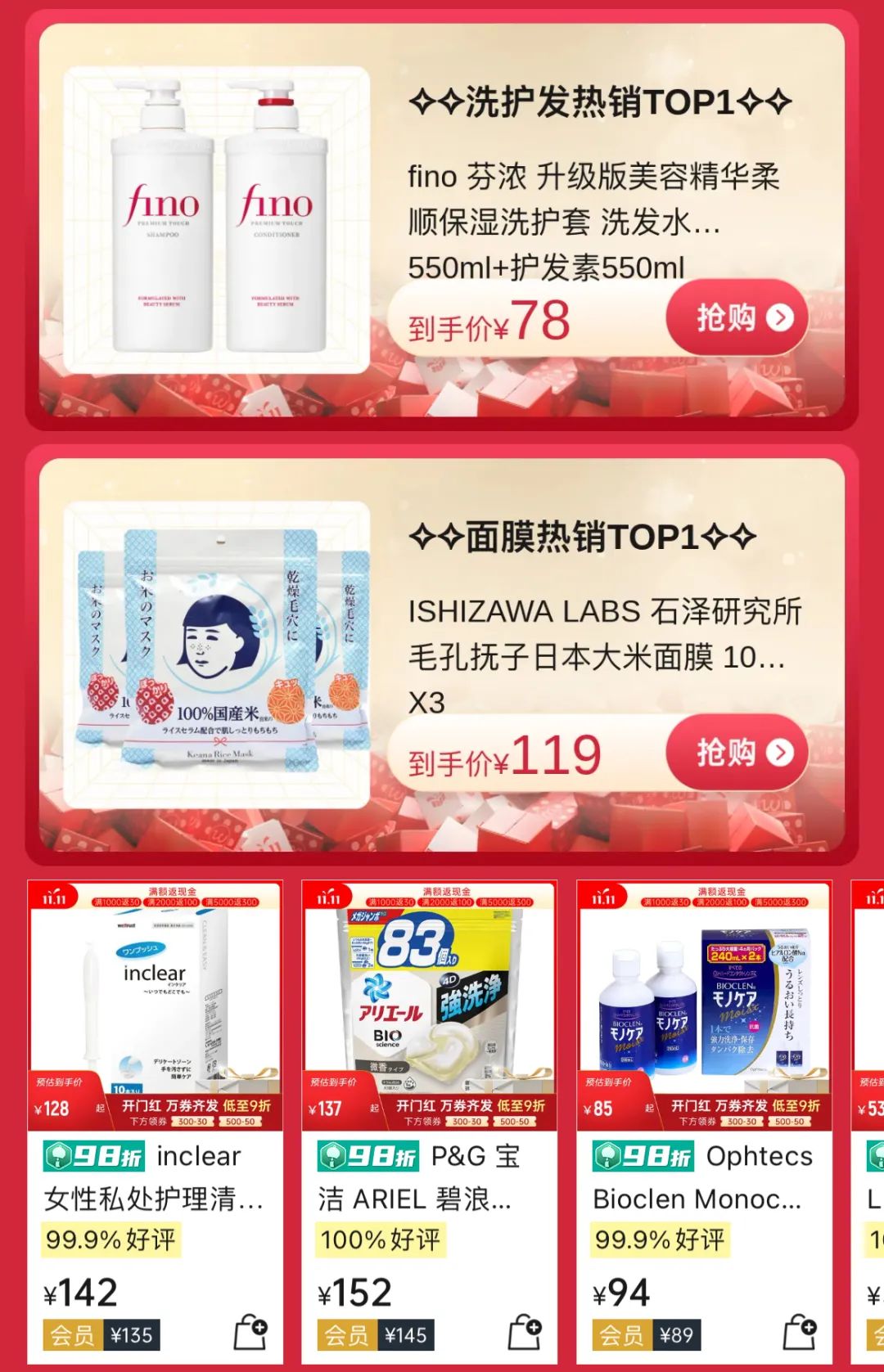Tap 抢购 for fino shampoo set

(737, 317)
